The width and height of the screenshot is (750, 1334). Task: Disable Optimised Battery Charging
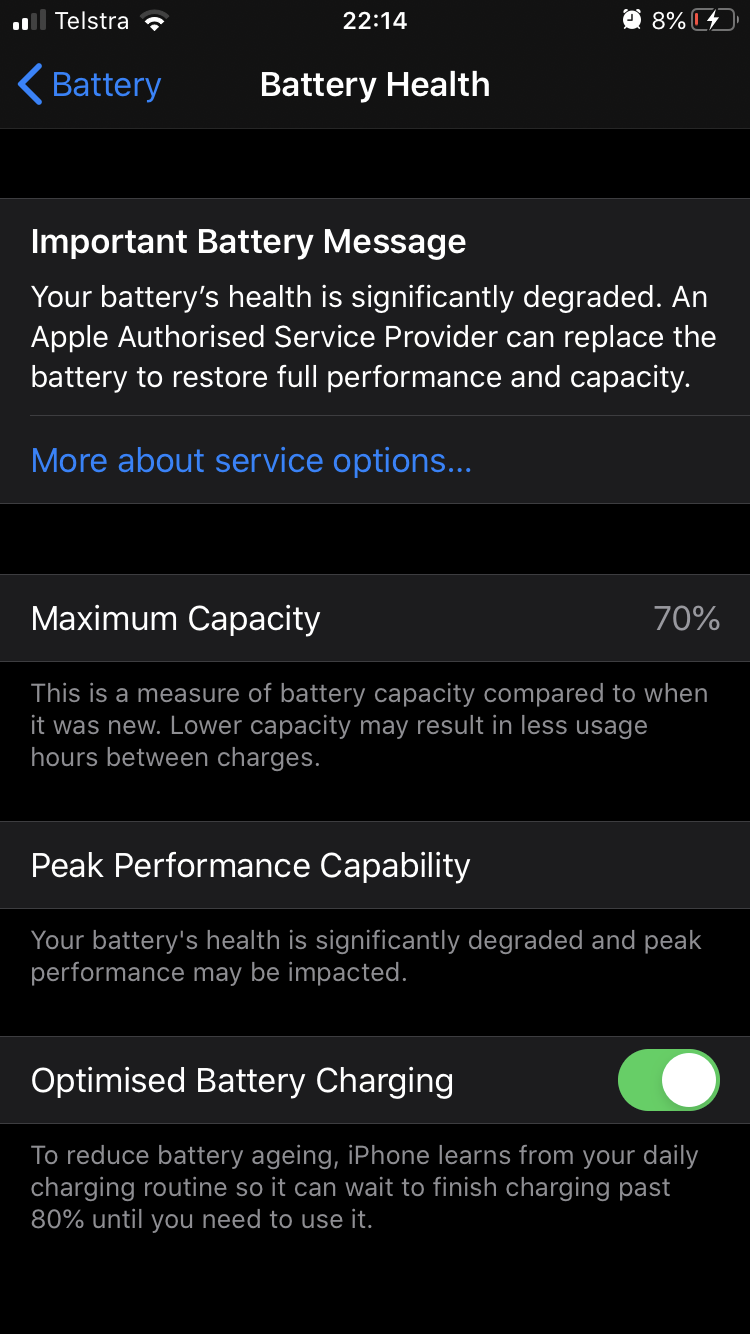[x=668, y=1080]
